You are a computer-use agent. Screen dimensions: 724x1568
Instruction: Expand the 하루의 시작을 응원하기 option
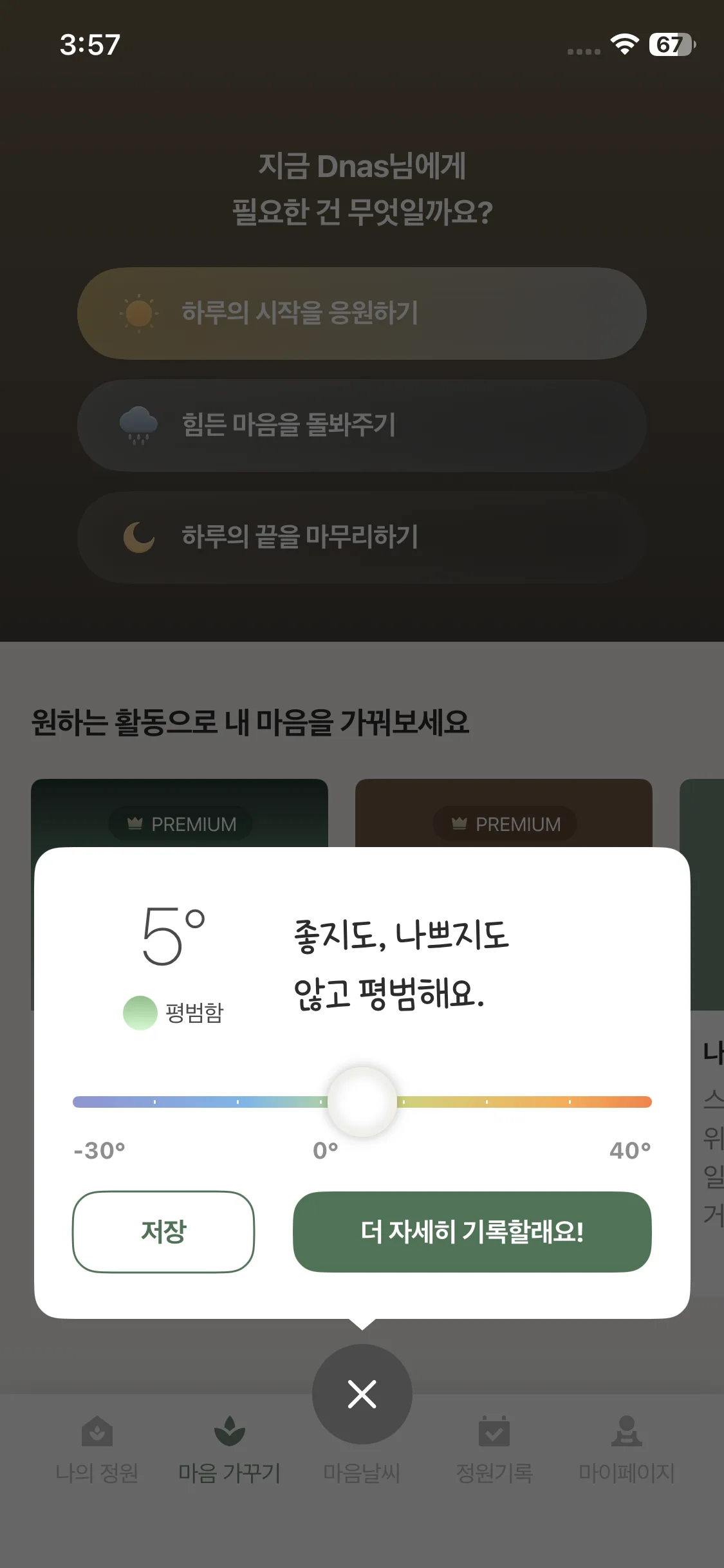click(x=362, y=313)
